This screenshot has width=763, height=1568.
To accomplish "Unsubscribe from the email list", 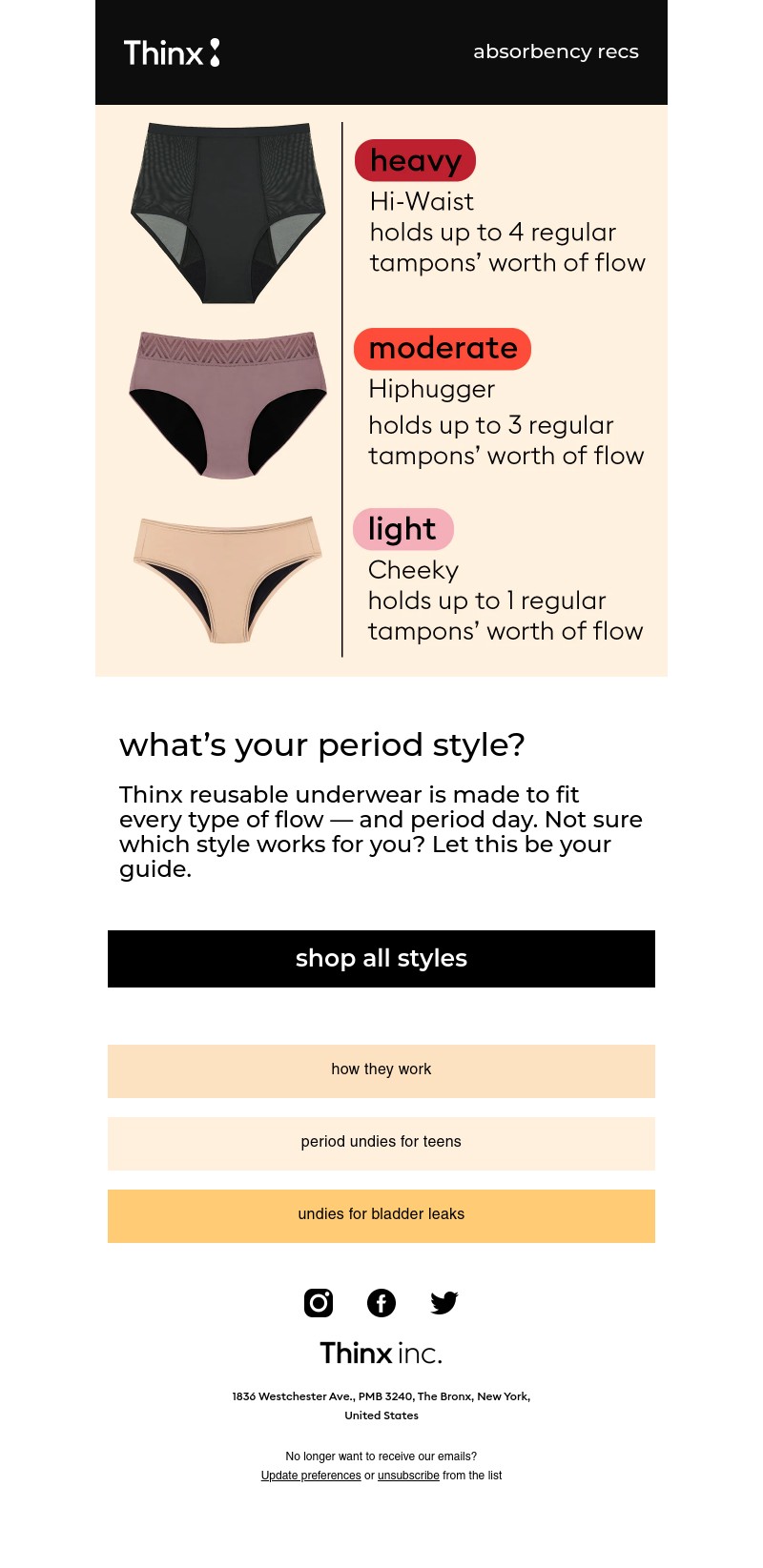I will pos(408,1476).
